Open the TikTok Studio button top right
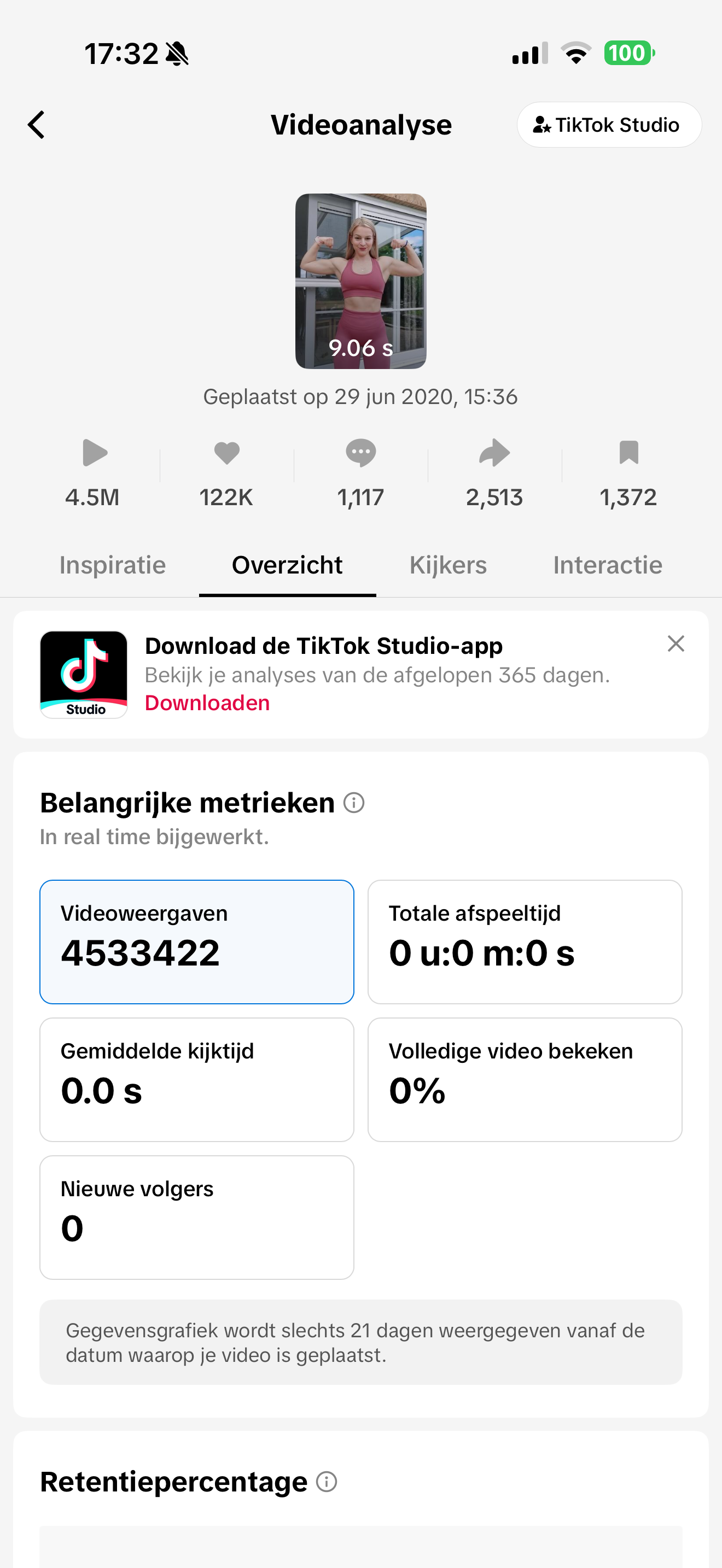Viewport: 722px width, 1568px height. coord(609,124)
